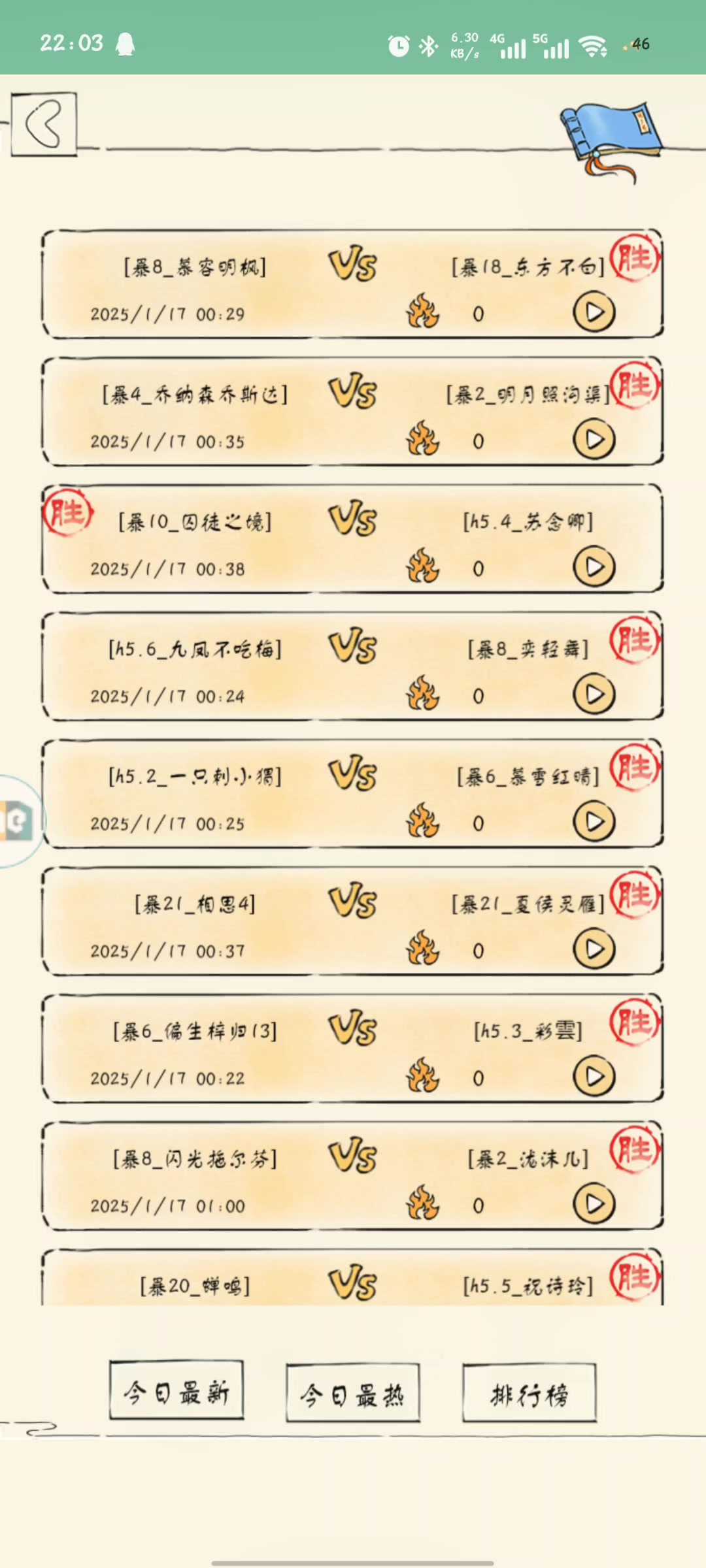Watch the 暴6_儒生梓归 vs h5.3_彩雲 replay
This screenshot has width=706, height=1568.
tap(594, 1077)
